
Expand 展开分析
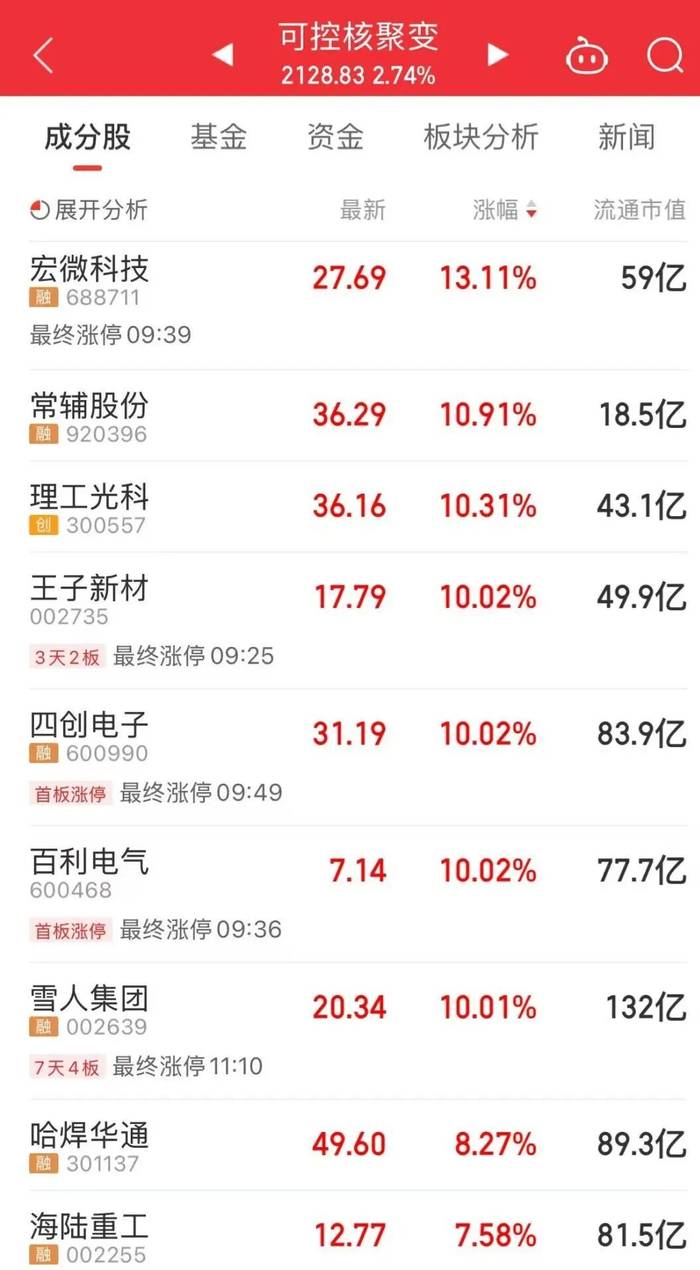click(x=89, y=209)
